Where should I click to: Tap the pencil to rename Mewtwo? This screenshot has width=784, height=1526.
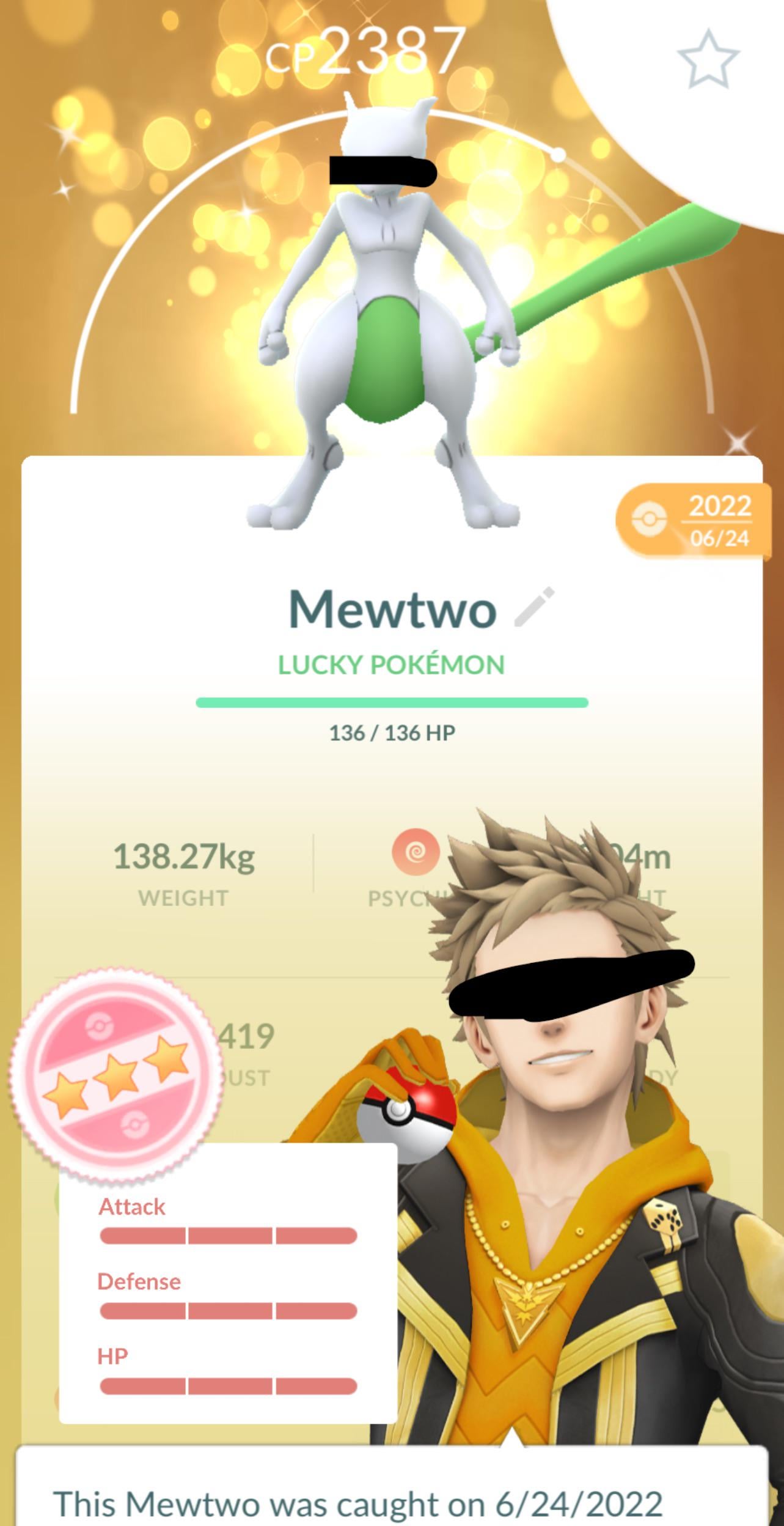pos(534,606)
